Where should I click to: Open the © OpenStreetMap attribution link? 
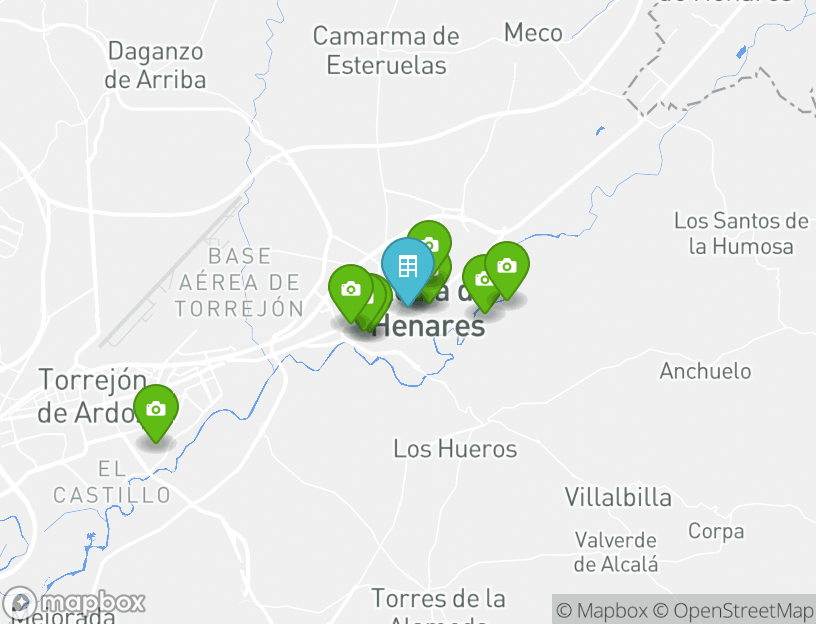point(734,610)
